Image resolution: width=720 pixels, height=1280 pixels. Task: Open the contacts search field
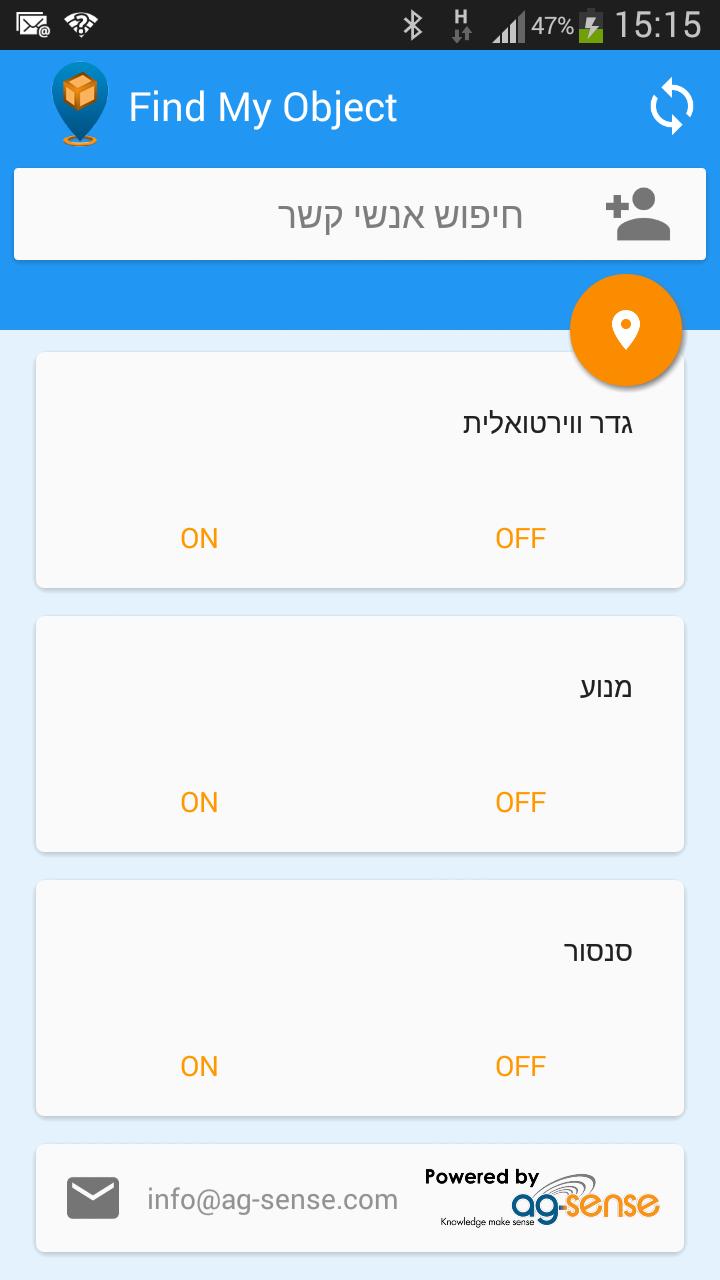[x=400, y=216]
